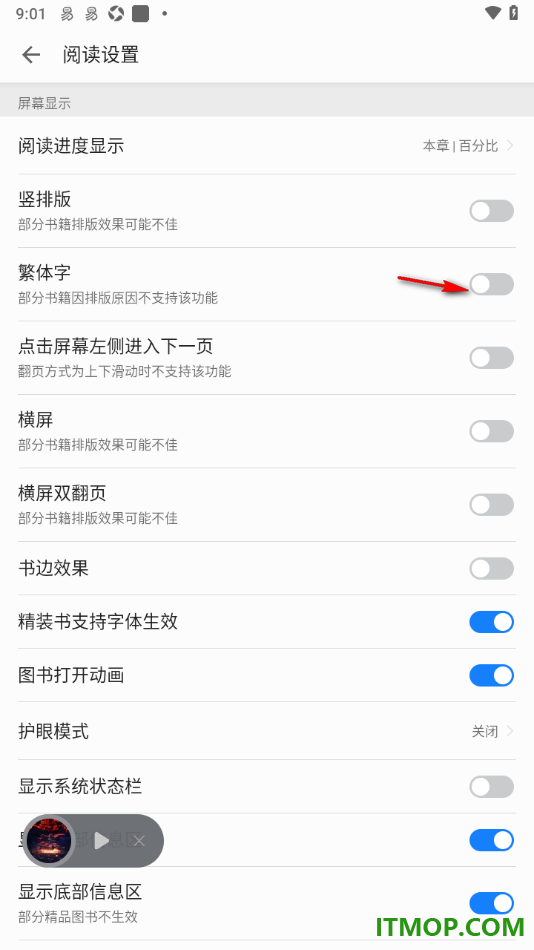This screenshot has width=534, height=950.
Task: Toggle 点击屏幕左侧进入下一页
Action: click(x=492, y=357)
